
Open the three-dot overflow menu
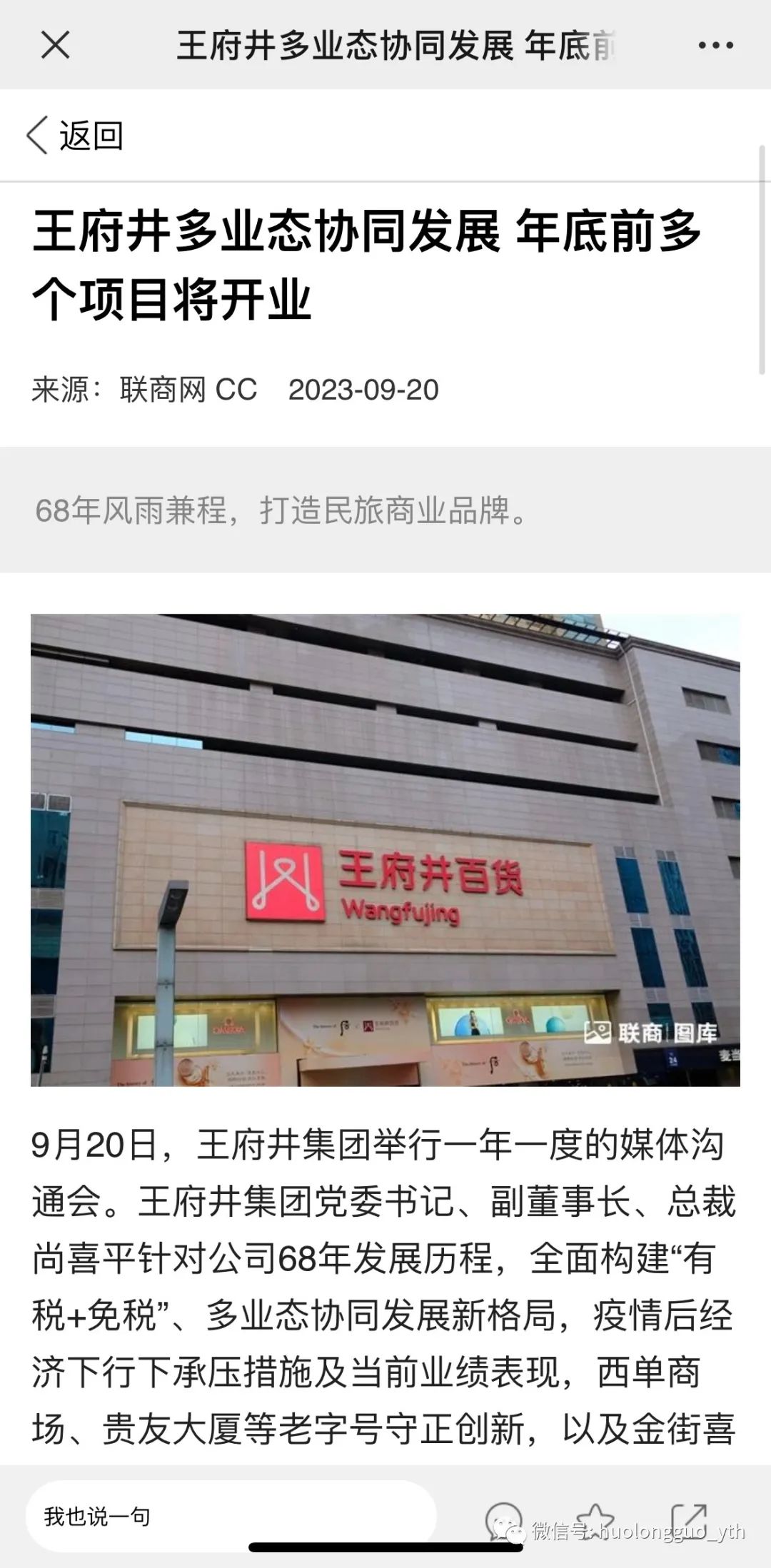point(715,46)
